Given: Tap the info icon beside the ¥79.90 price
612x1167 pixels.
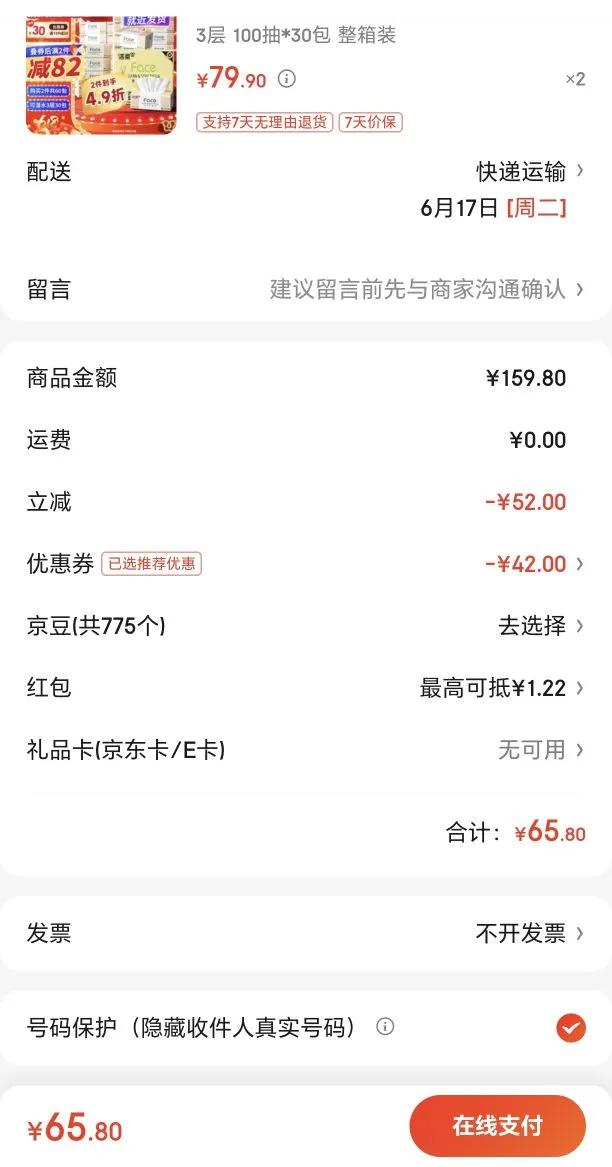Looking at the screenshot, I should 287,79.
